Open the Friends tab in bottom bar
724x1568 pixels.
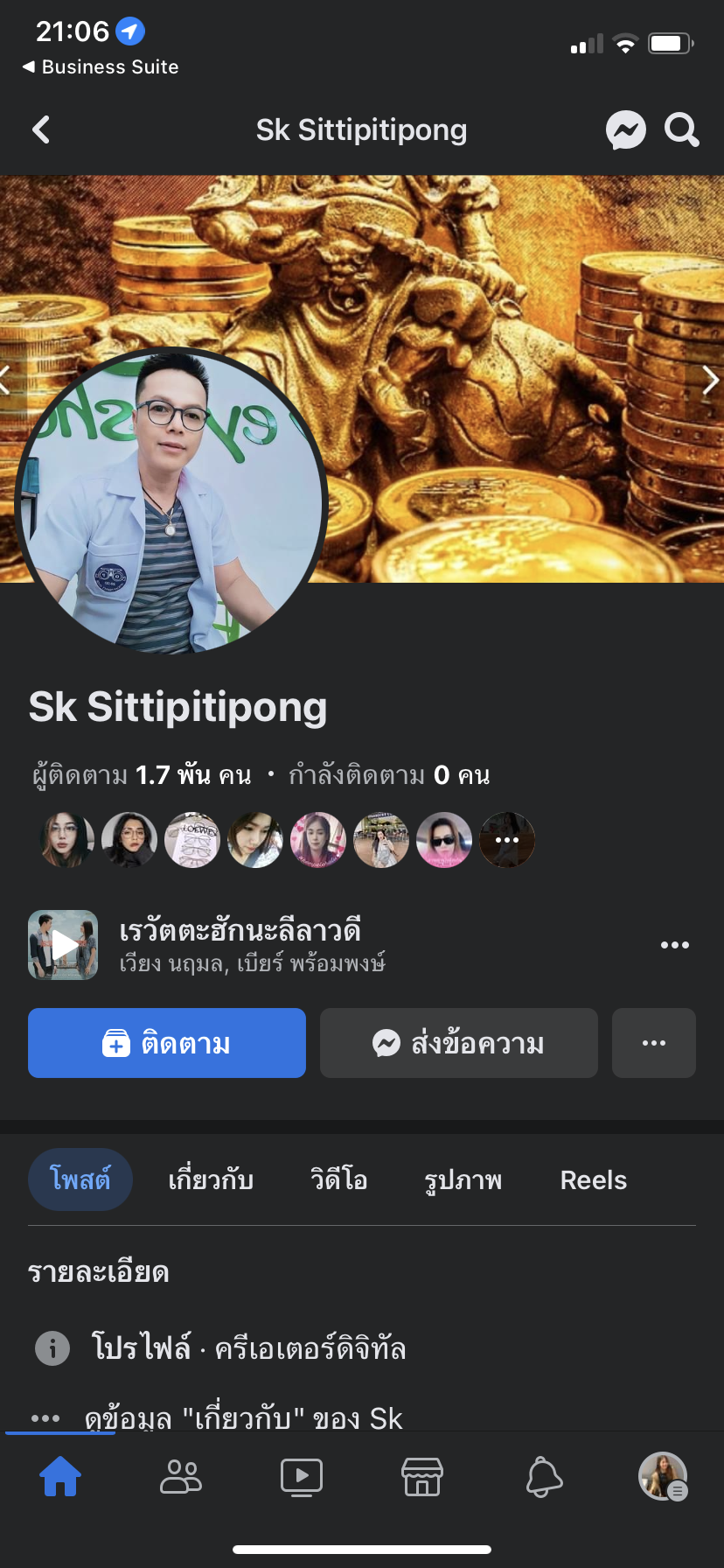coord(181,1477)
